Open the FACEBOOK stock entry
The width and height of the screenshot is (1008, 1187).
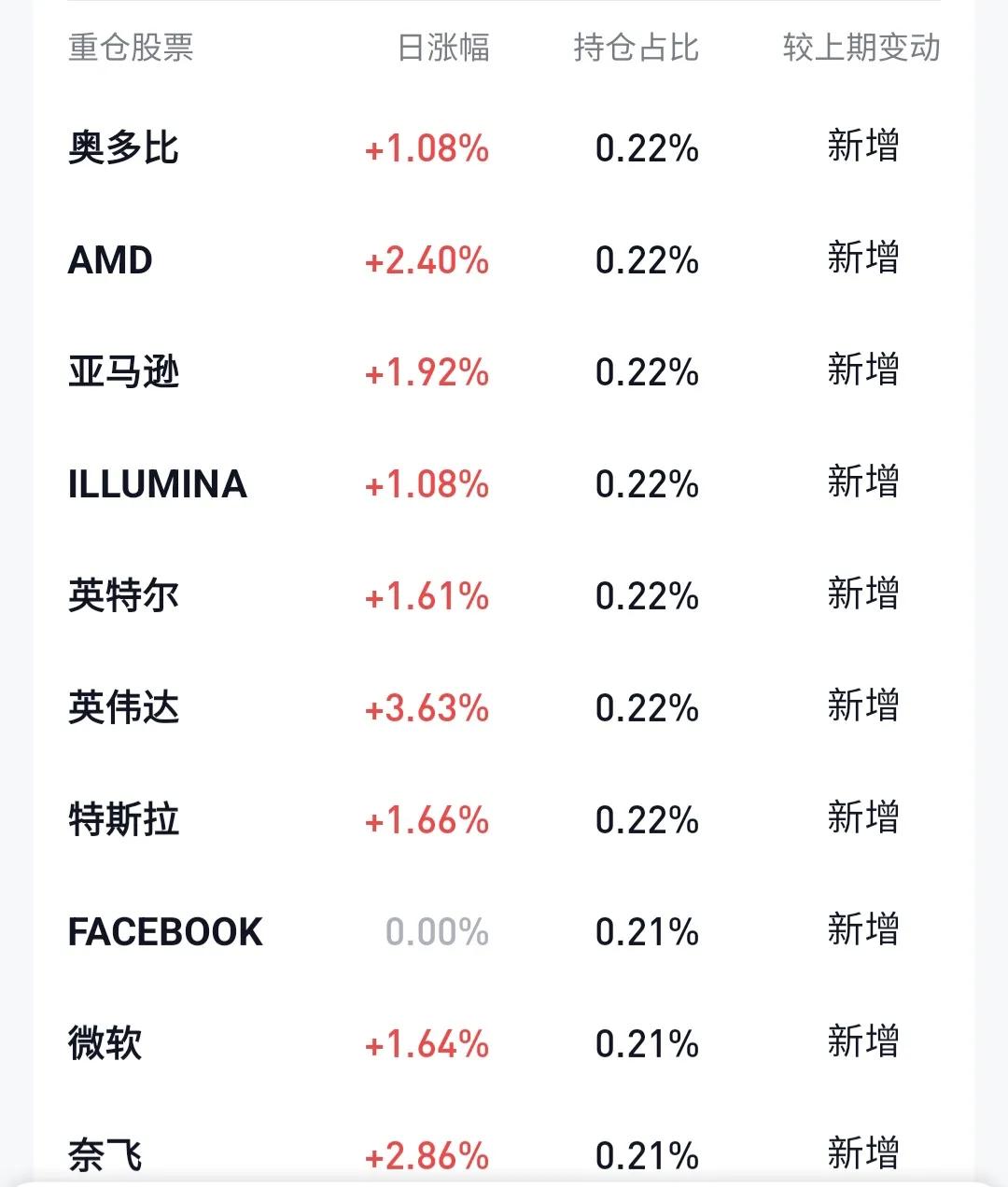coord(164,931)
